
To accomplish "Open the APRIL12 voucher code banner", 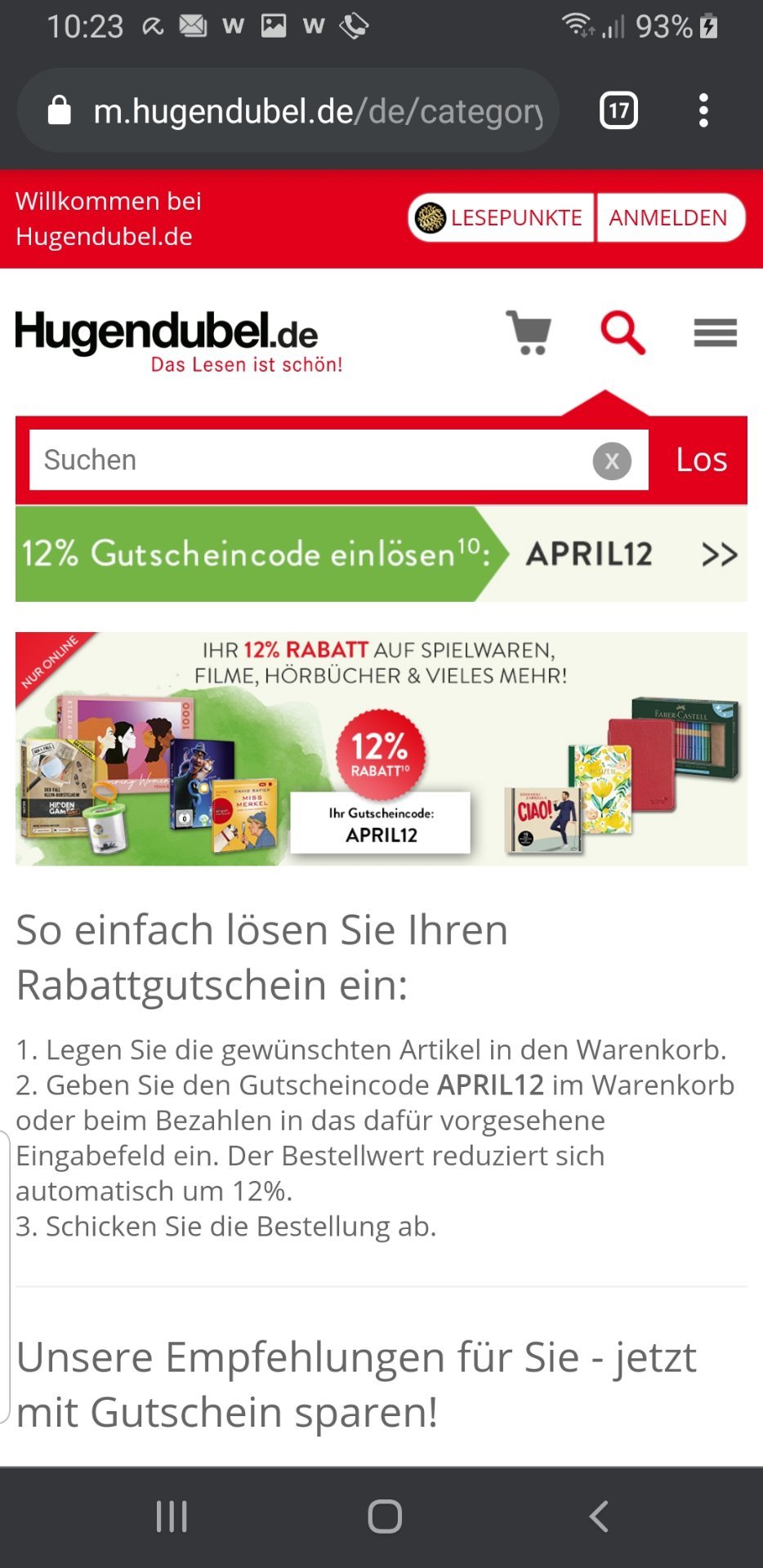I will [381, 555].
